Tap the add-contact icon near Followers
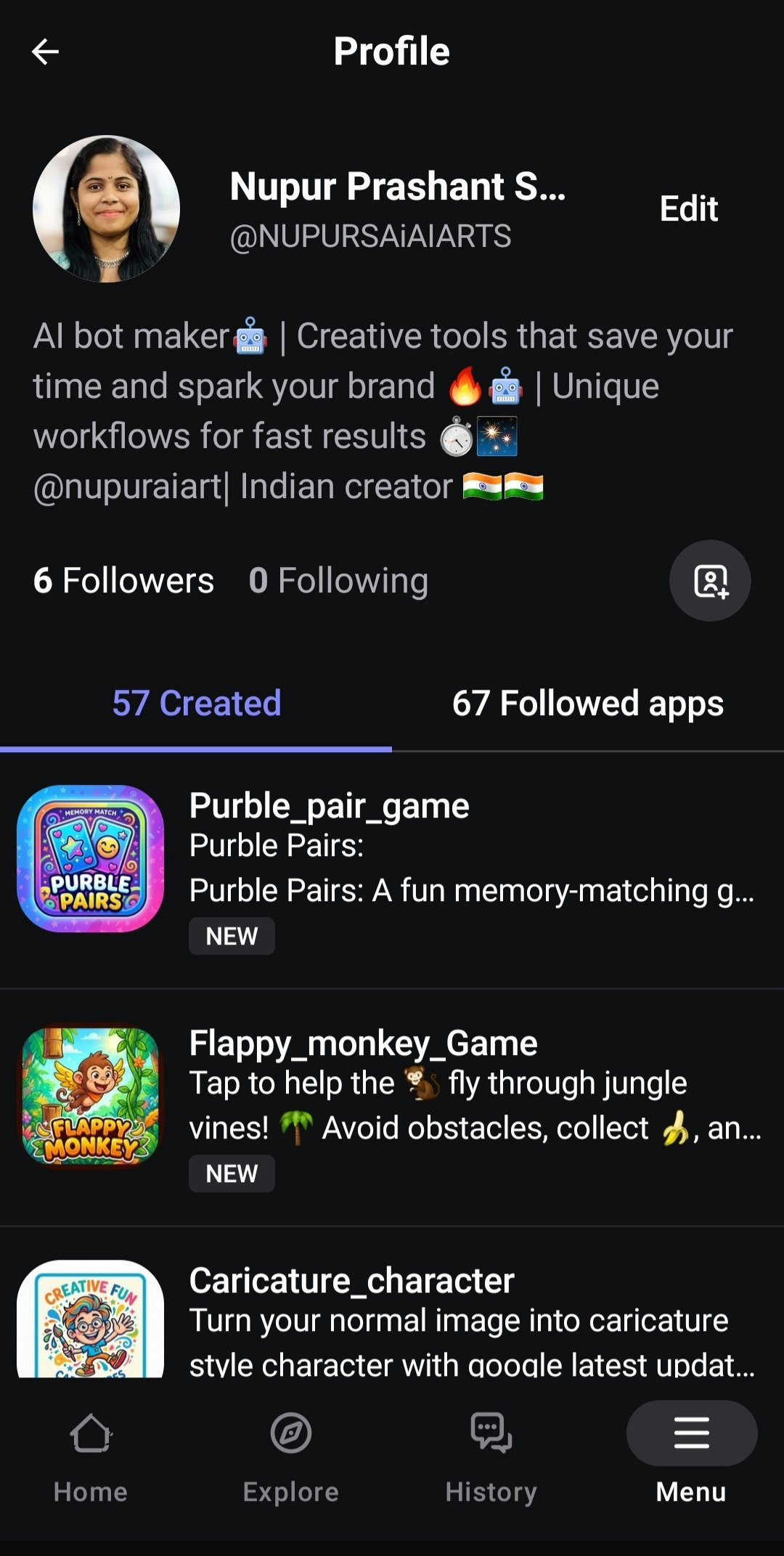 tap(710, 580)
